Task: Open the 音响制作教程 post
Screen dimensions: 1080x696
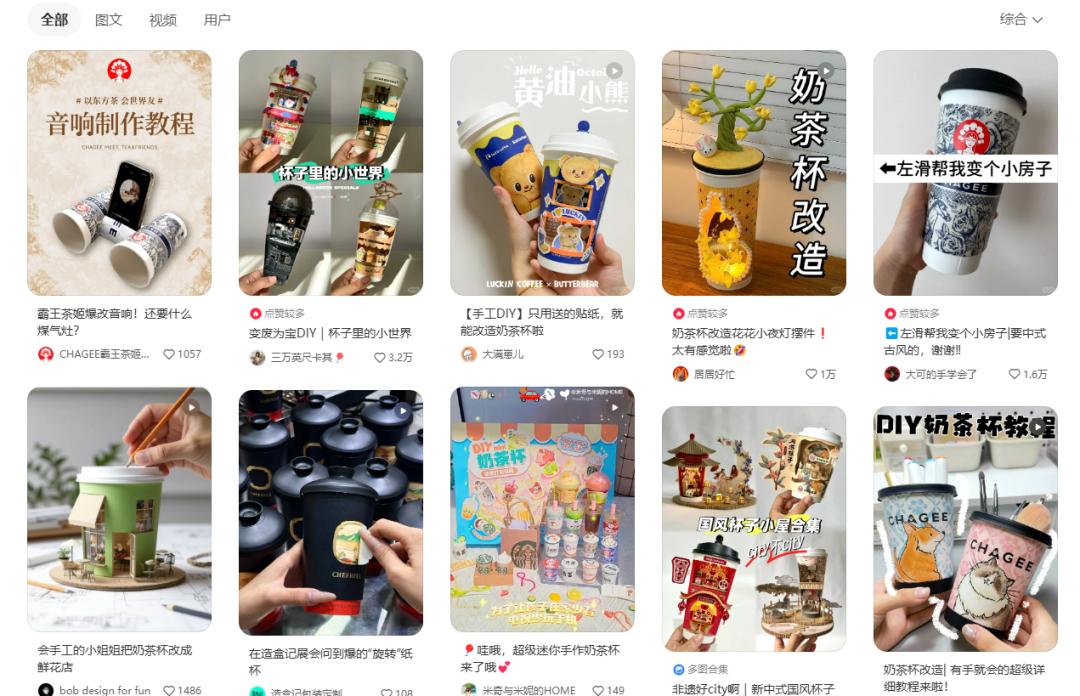Action: (x=119, y=173)
